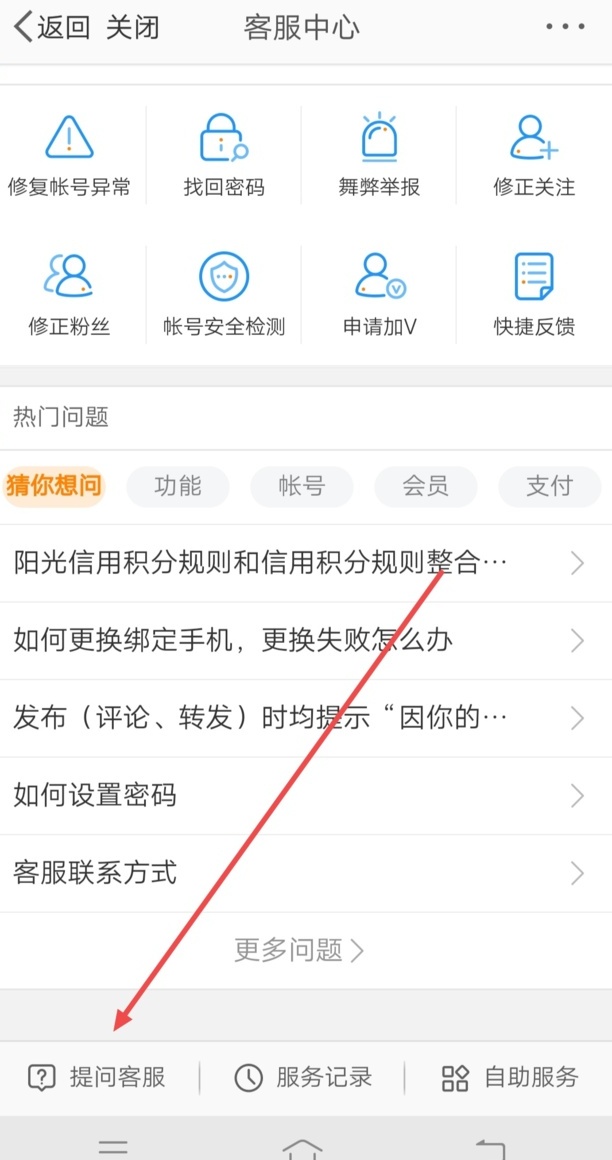The width and height of the screenshot is (612, 1160).
Task: Open 申请加V verification
Action: 379,295
